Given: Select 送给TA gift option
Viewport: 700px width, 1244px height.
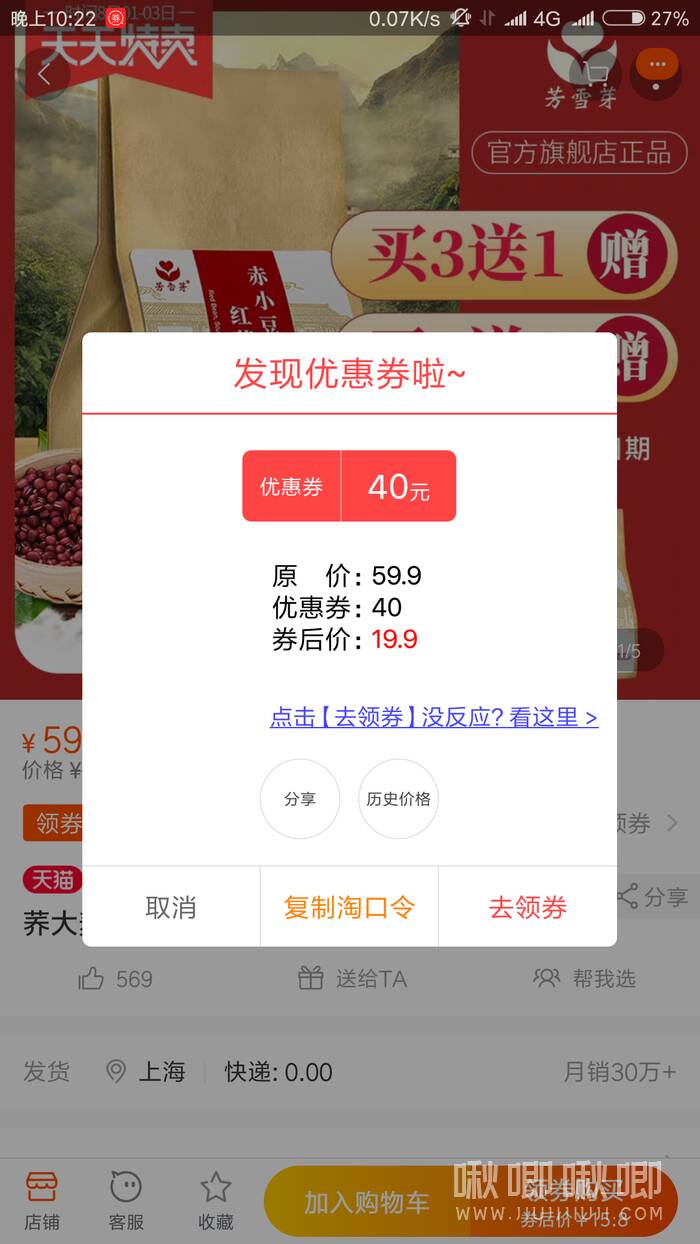Looking at the screenshot, I should point(353,979).
